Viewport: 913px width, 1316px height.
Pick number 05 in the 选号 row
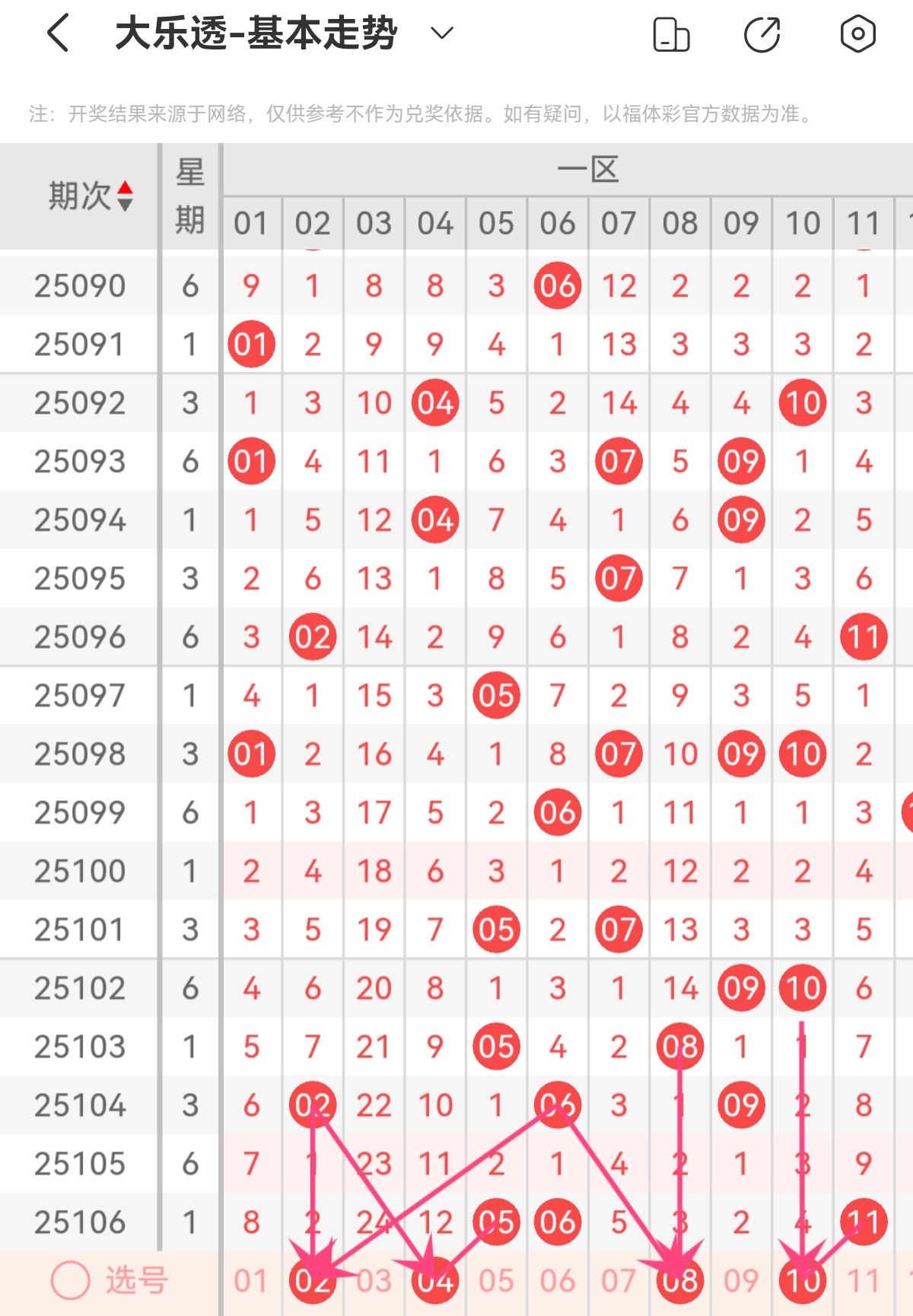coord(496,1281)
